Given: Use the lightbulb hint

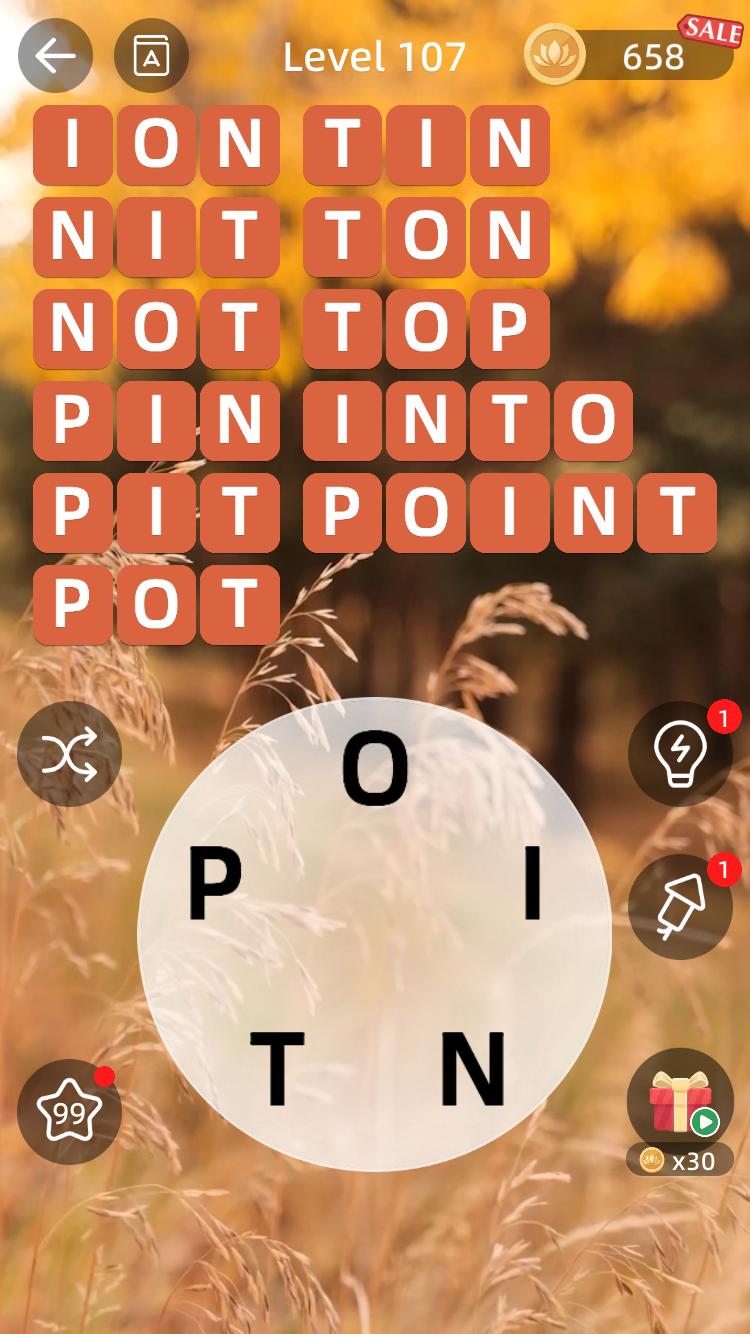Looking at the screenshot, I should (680, 754).
